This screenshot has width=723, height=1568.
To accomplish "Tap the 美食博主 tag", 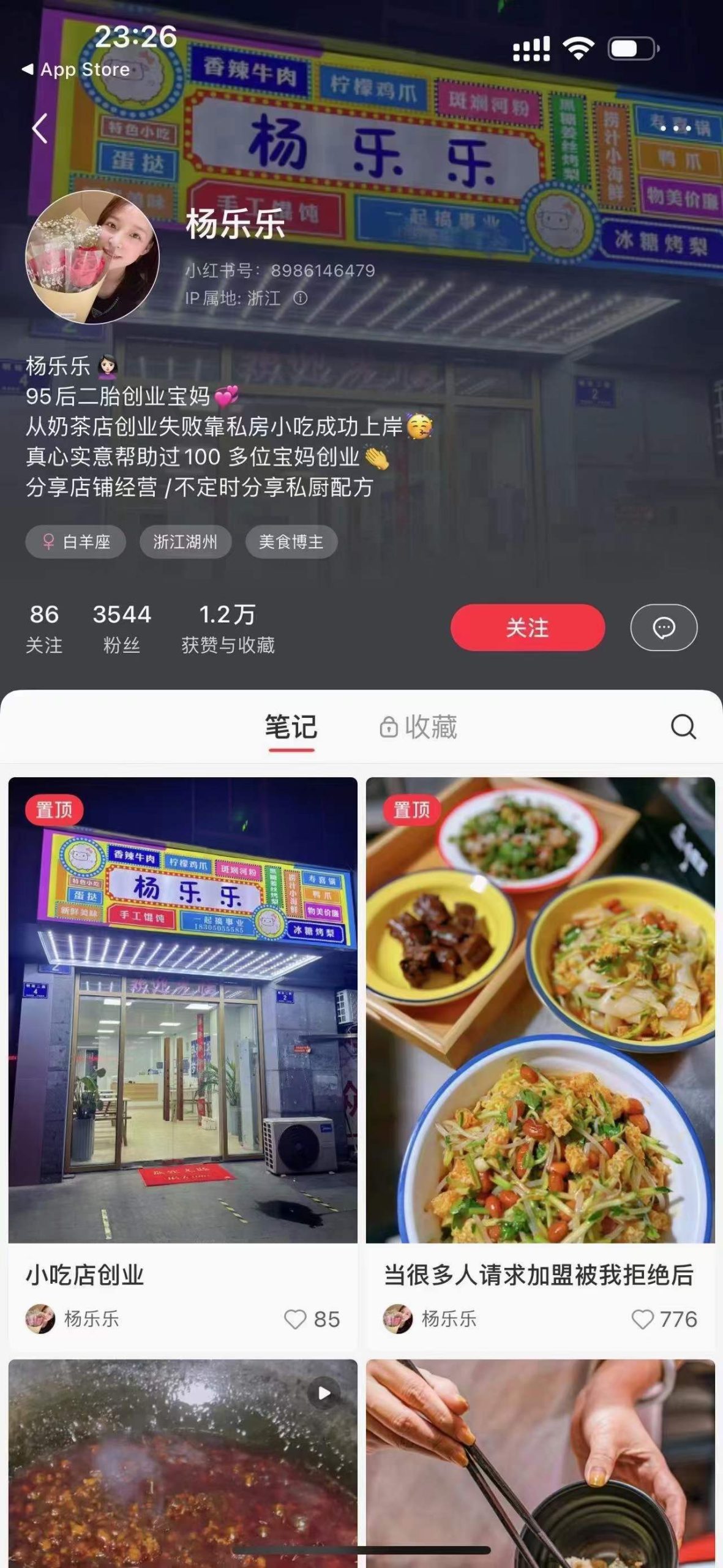I will [x=291, y=542].
